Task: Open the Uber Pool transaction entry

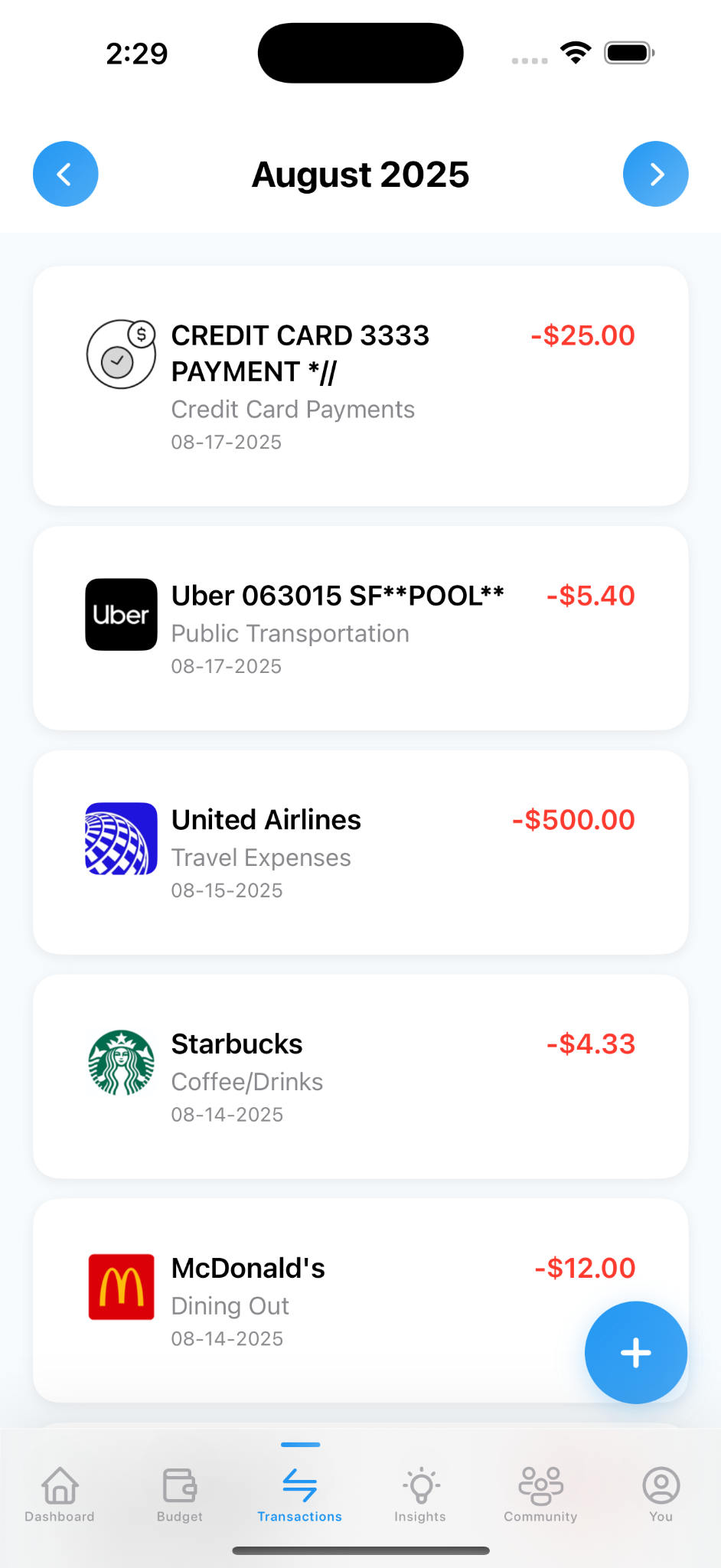Action: (x=360, y=626)
